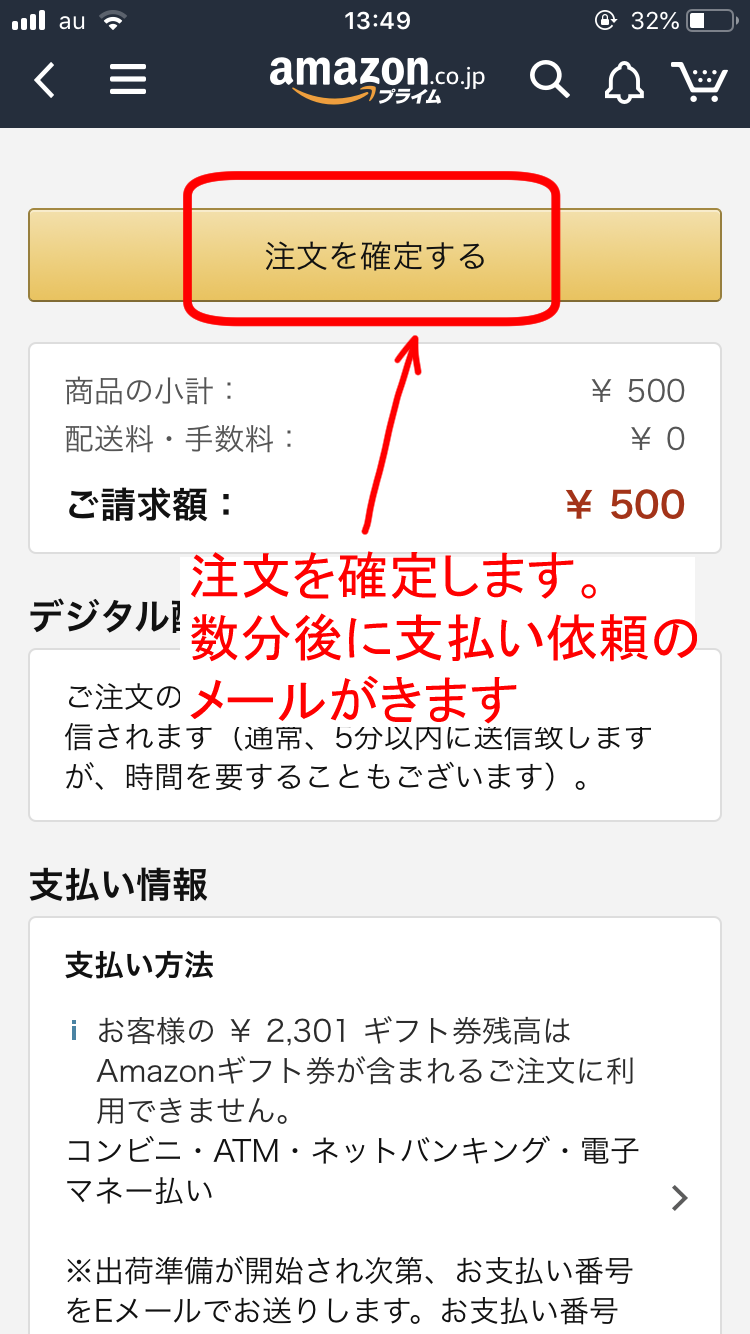This screenshot has width=750, height=1334.
Task: Confirm order with 注文を確定する button
Action: click(374, 255)
